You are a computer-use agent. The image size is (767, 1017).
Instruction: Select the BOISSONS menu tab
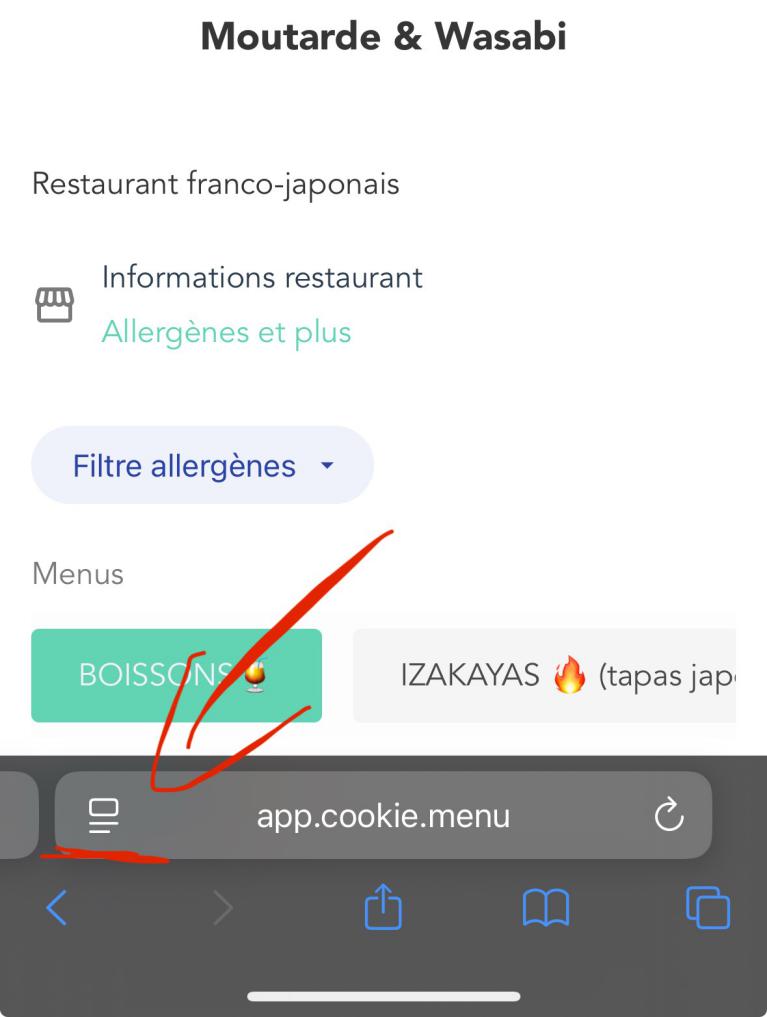(x=176, y=675)
